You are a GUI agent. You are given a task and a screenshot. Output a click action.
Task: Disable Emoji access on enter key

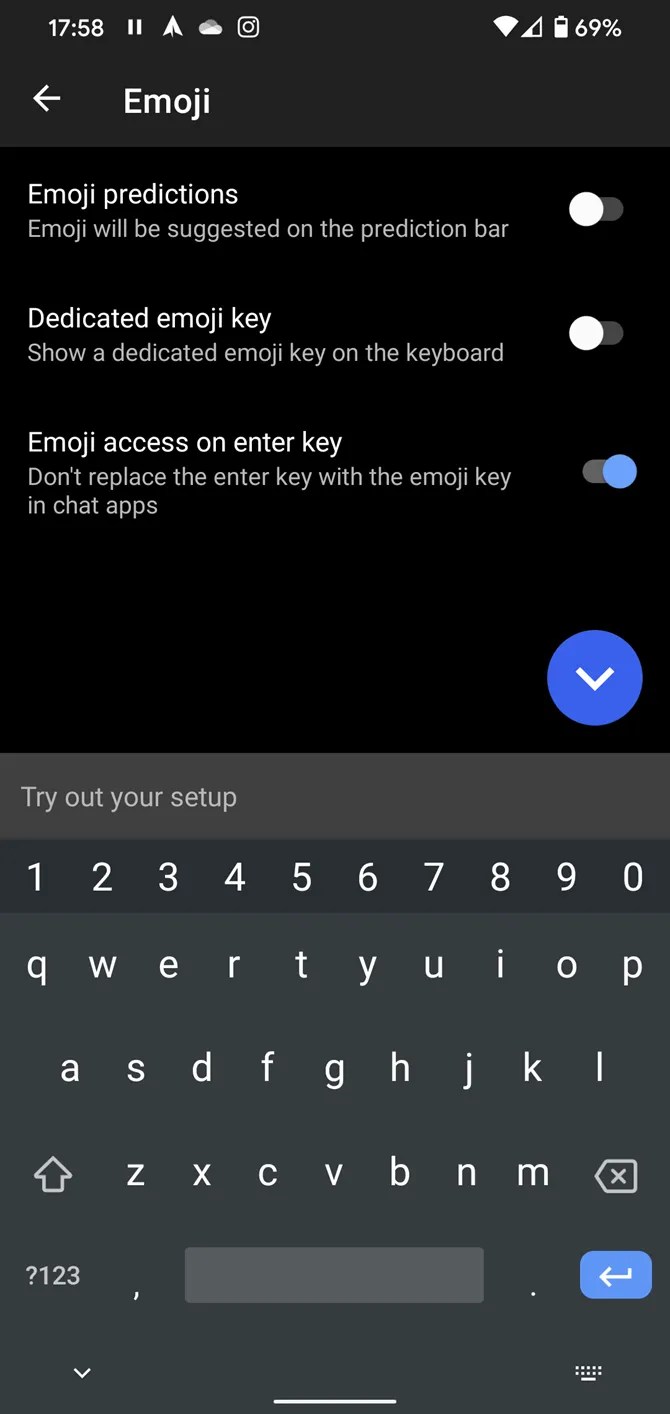tap(609, 471)
